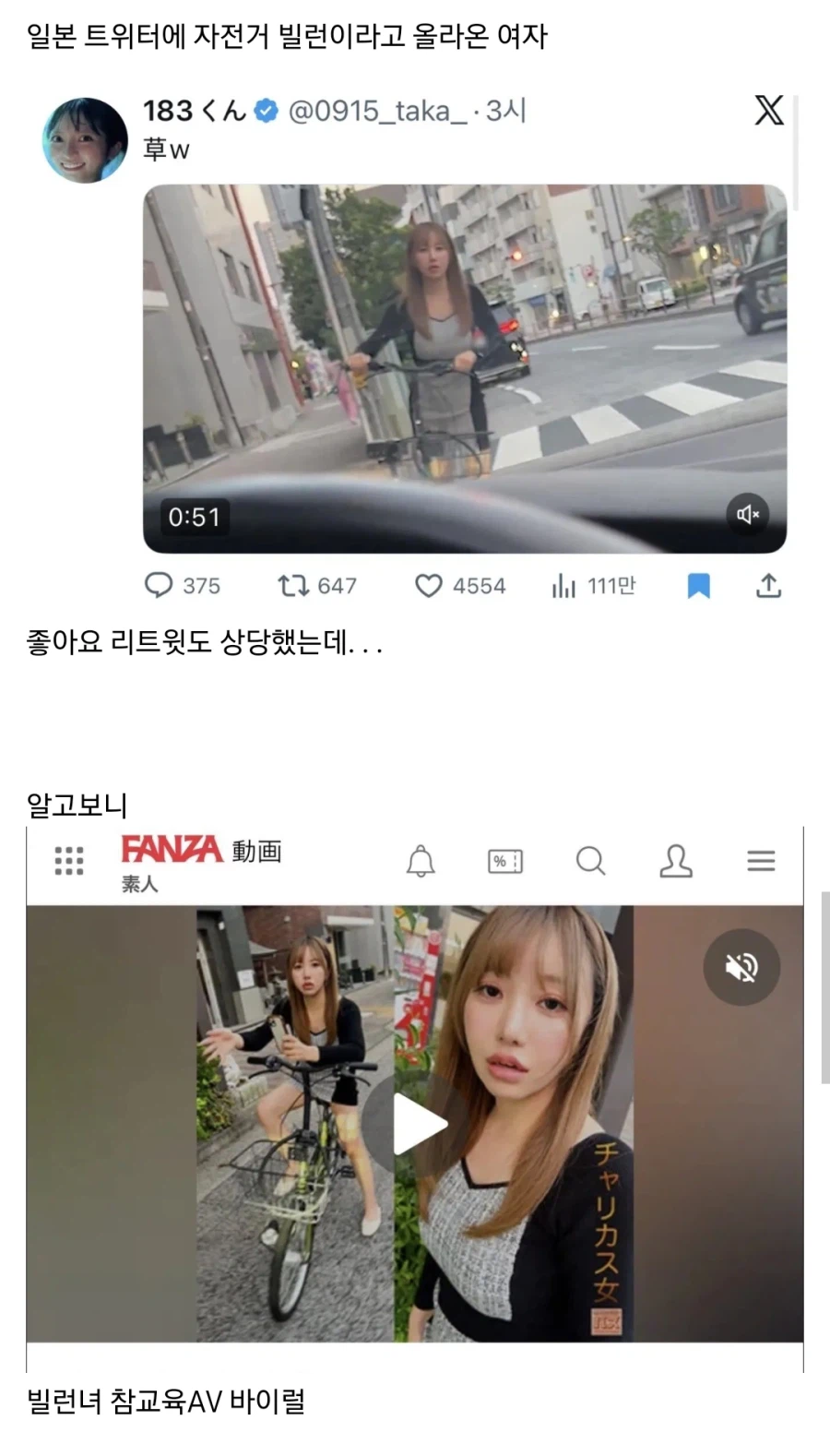This screenshot has width=830, height=1456.
Task: Open FANZA account profile icon
Action: [x=676, y=861]
